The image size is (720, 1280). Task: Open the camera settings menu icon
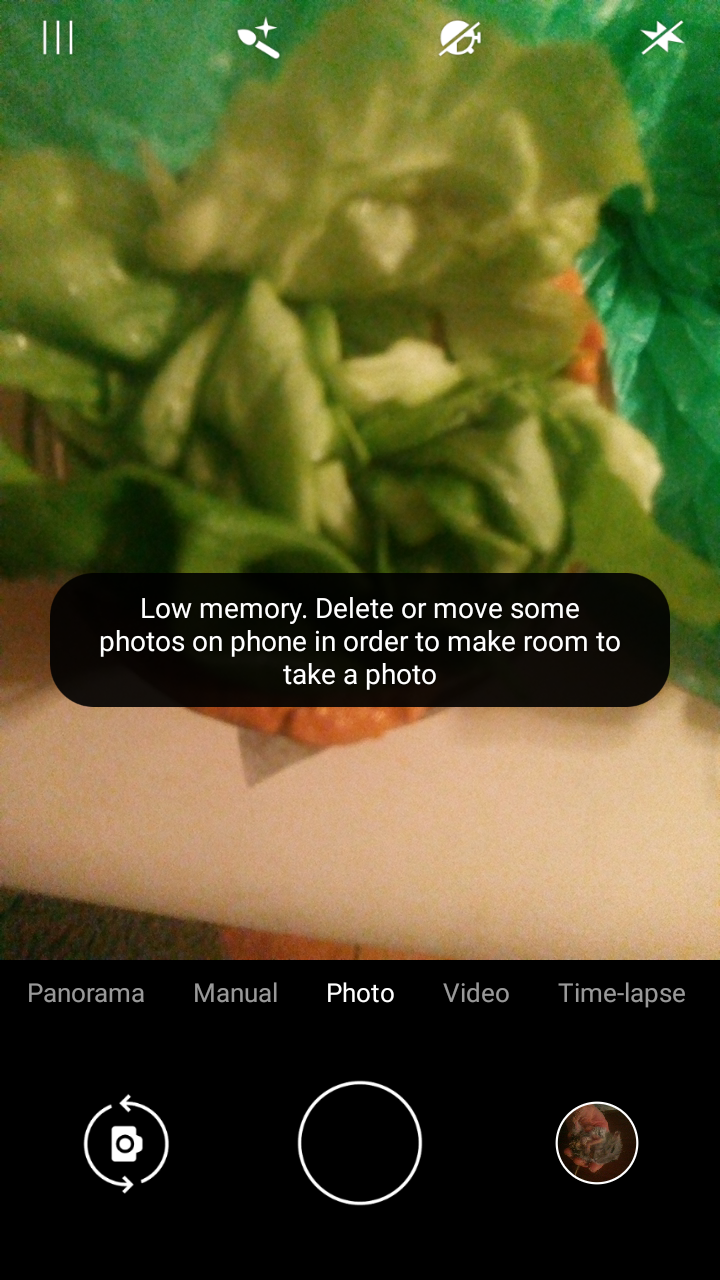[x=58, y=38]
